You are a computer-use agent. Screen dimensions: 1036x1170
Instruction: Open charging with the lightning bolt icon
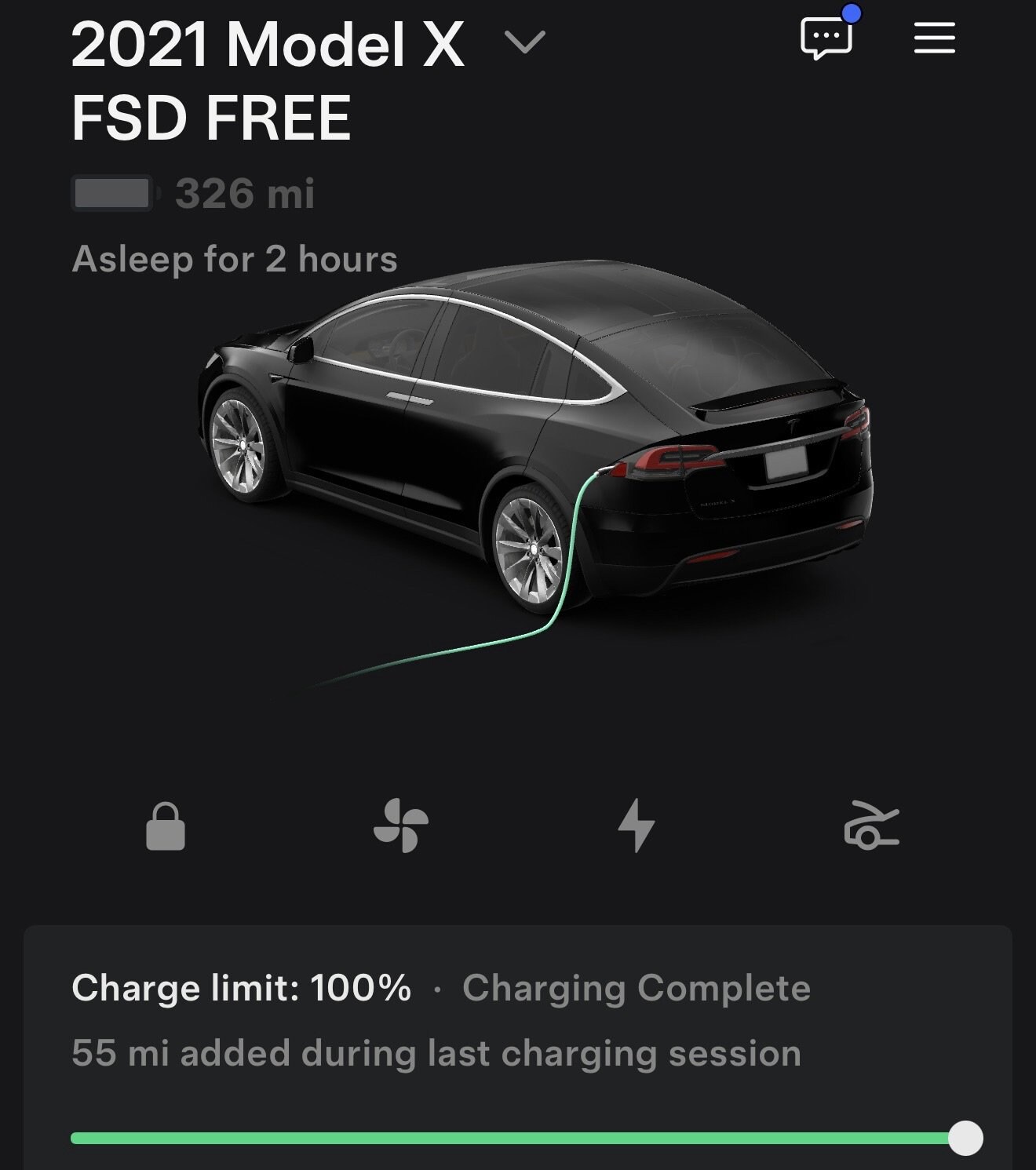tap(636, 826)
